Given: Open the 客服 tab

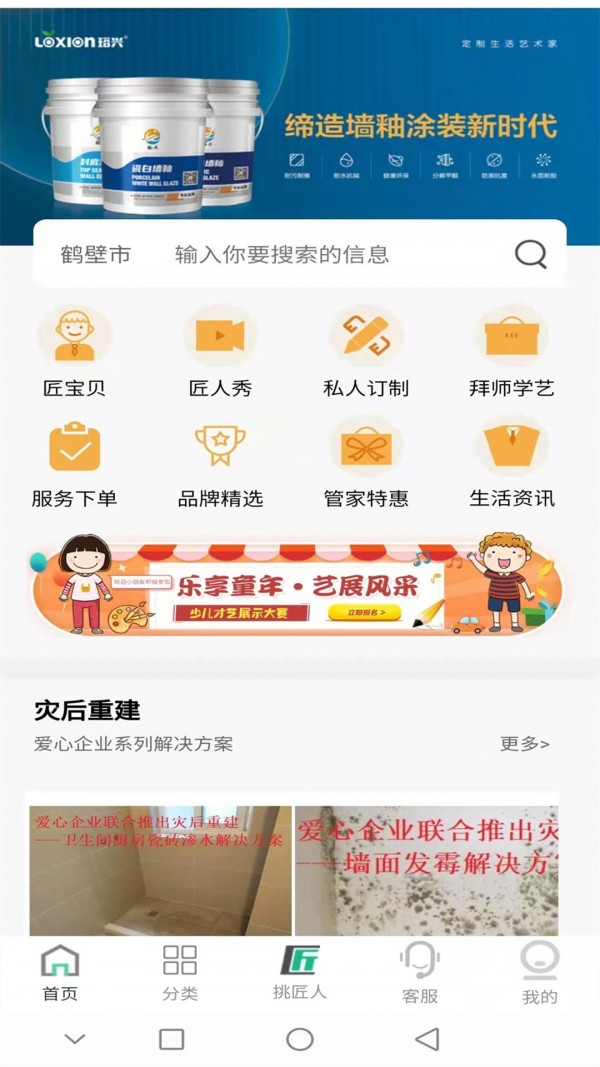Looking at the screenshot, I should (x=420, y=973).
